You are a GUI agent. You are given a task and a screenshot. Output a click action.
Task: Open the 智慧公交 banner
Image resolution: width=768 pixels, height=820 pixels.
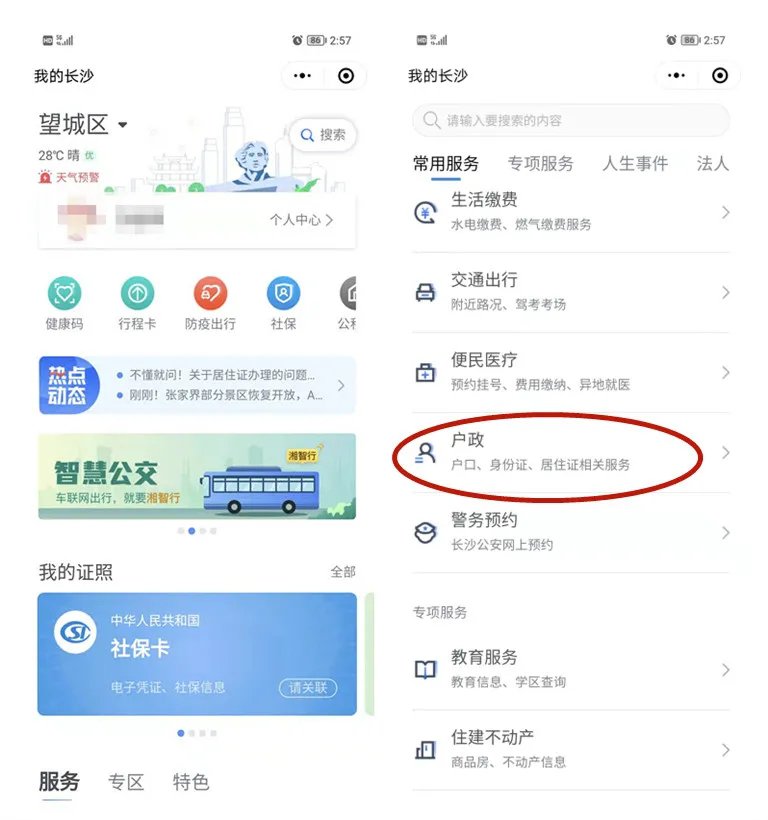197,476
